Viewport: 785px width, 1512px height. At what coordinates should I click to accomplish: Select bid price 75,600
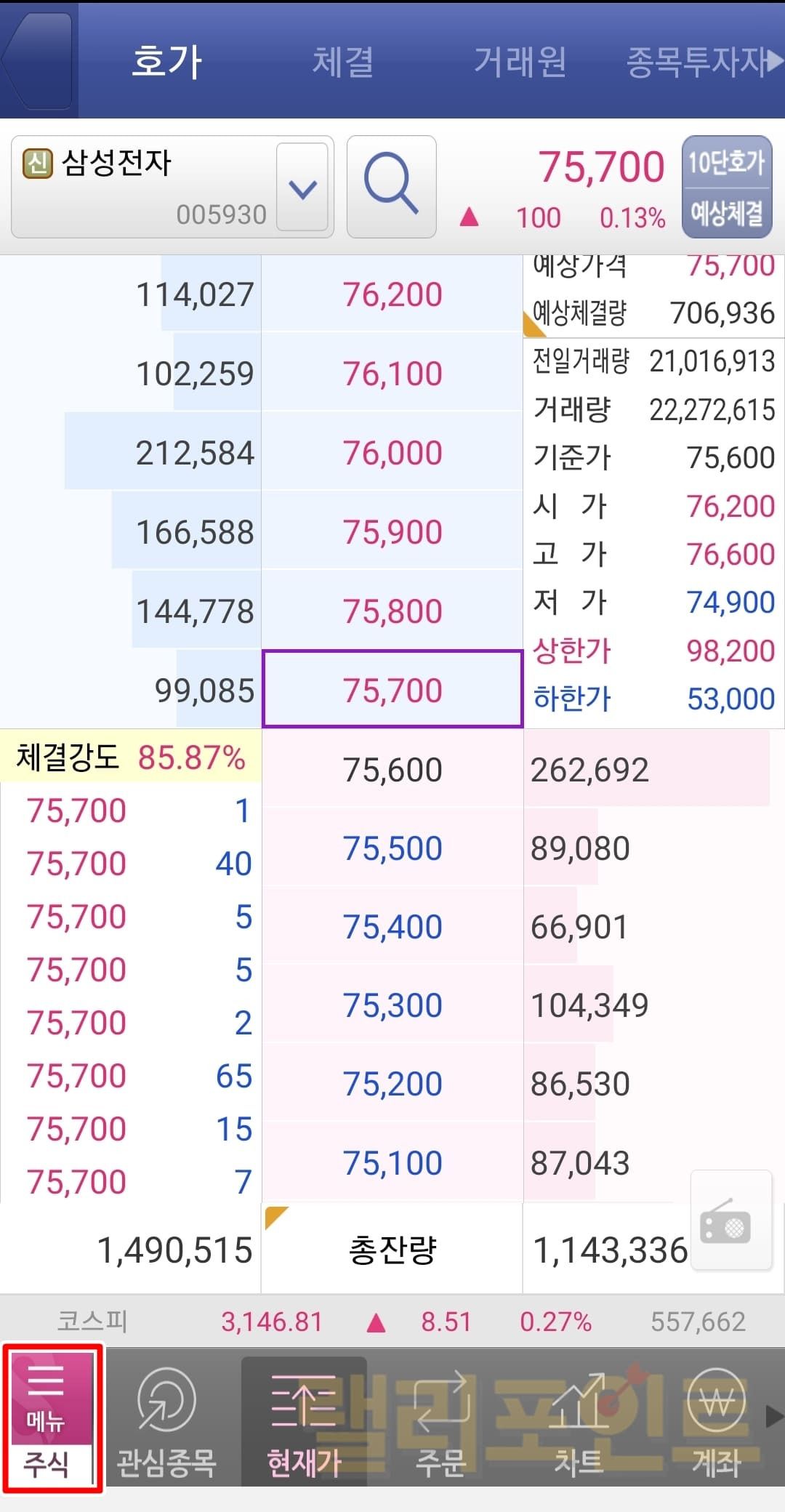click(392, 770)
